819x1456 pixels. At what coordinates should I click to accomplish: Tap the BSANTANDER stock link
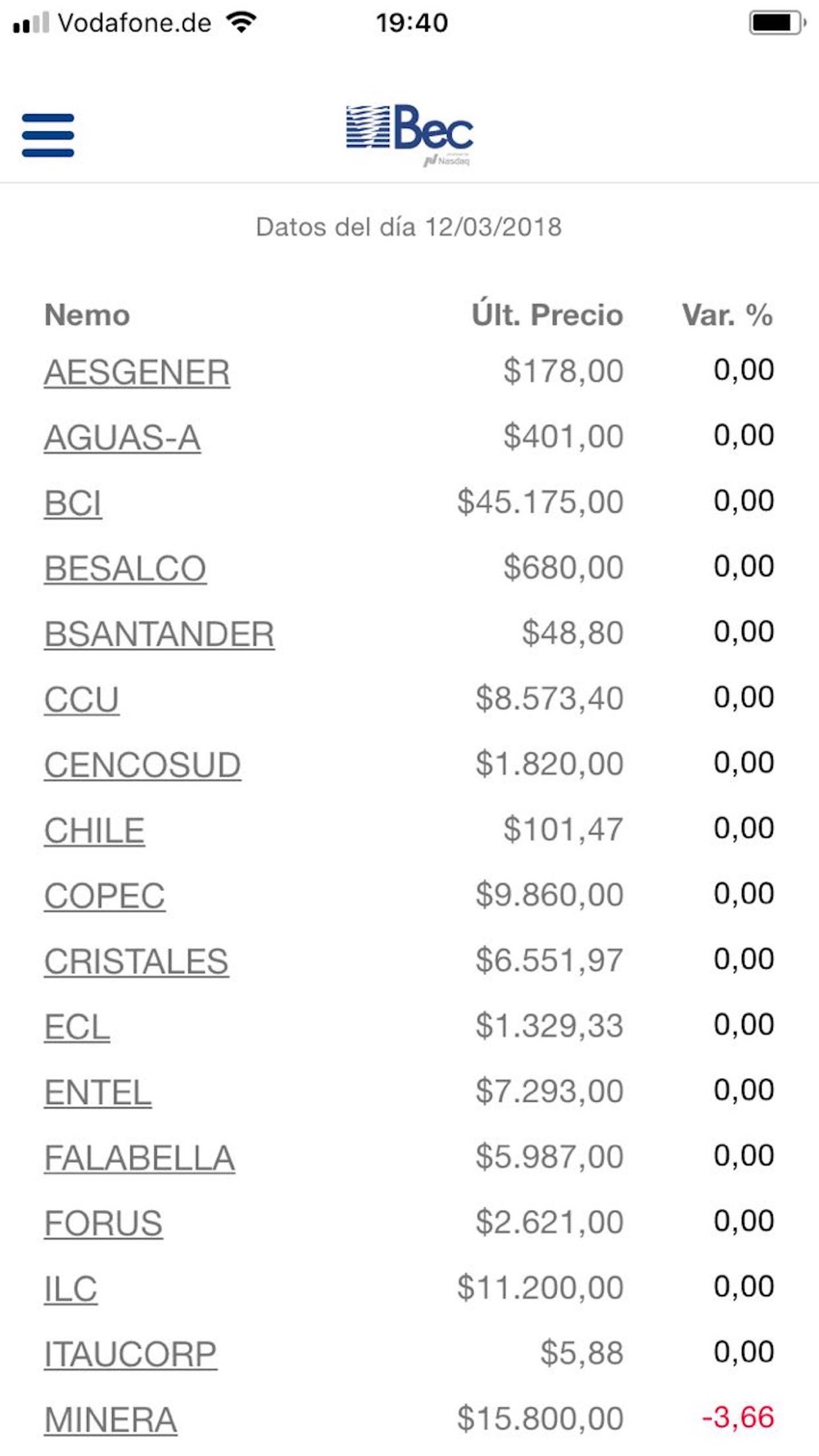point(159,635)
